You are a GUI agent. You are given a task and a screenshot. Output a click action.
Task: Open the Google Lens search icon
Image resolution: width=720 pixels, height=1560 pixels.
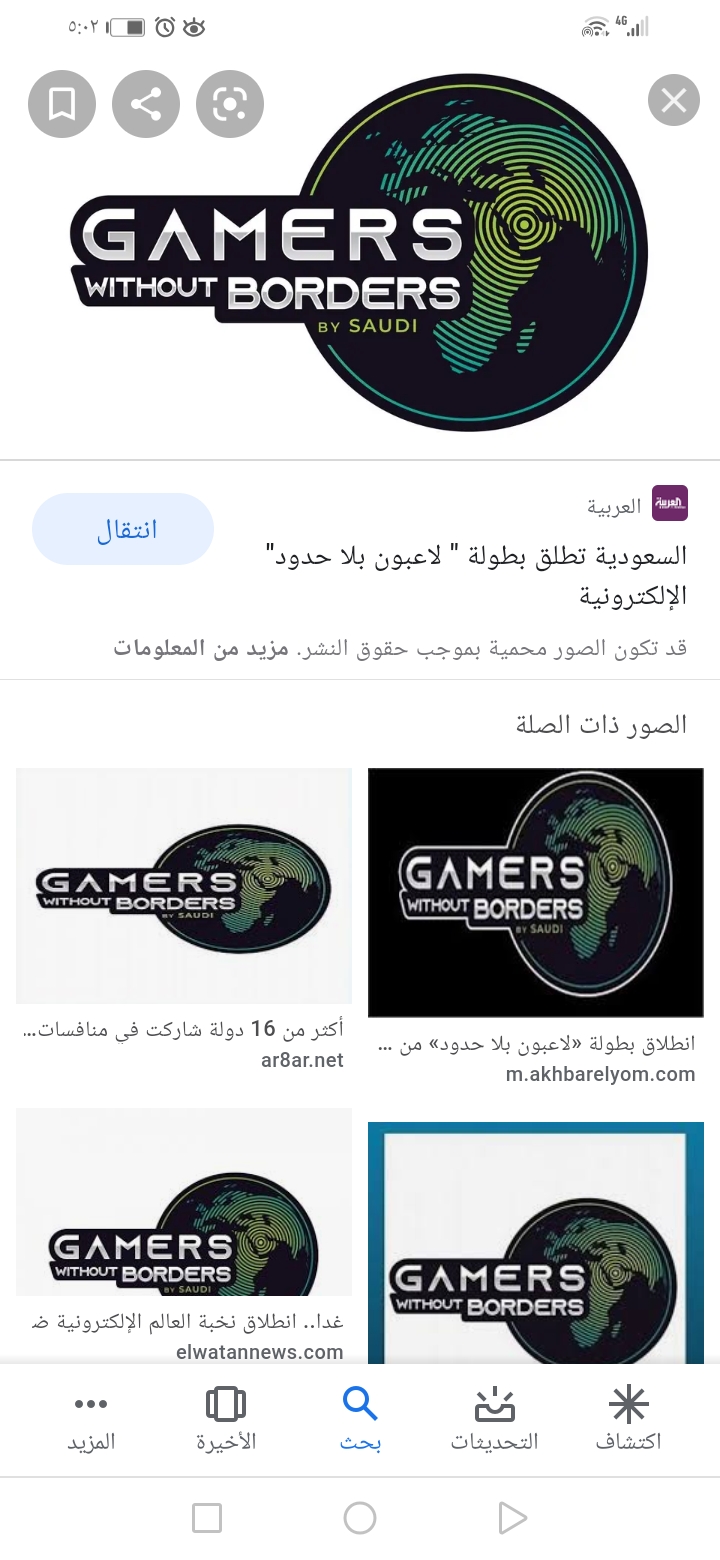pos(230,104)
